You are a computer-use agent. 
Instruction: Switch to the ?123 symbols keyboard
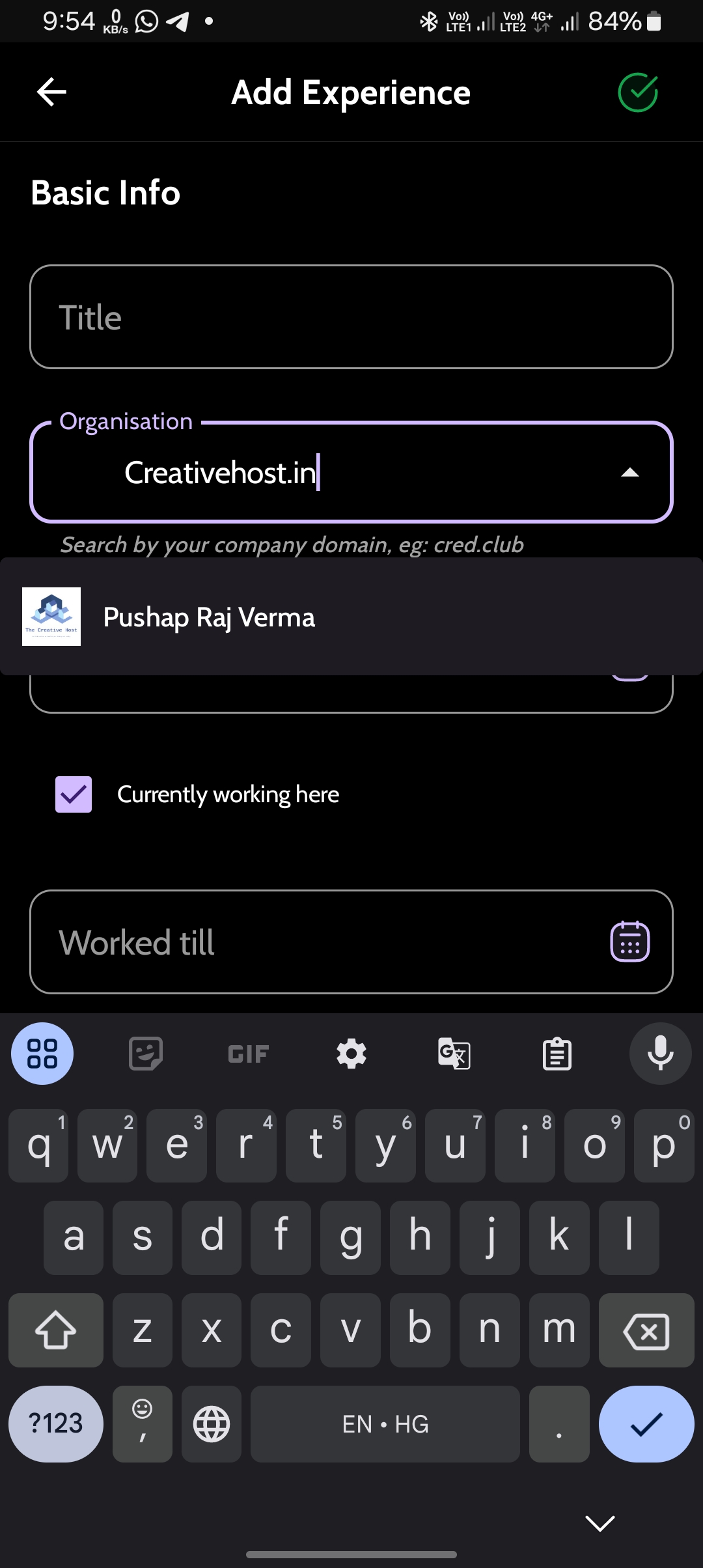[56, 1424]
